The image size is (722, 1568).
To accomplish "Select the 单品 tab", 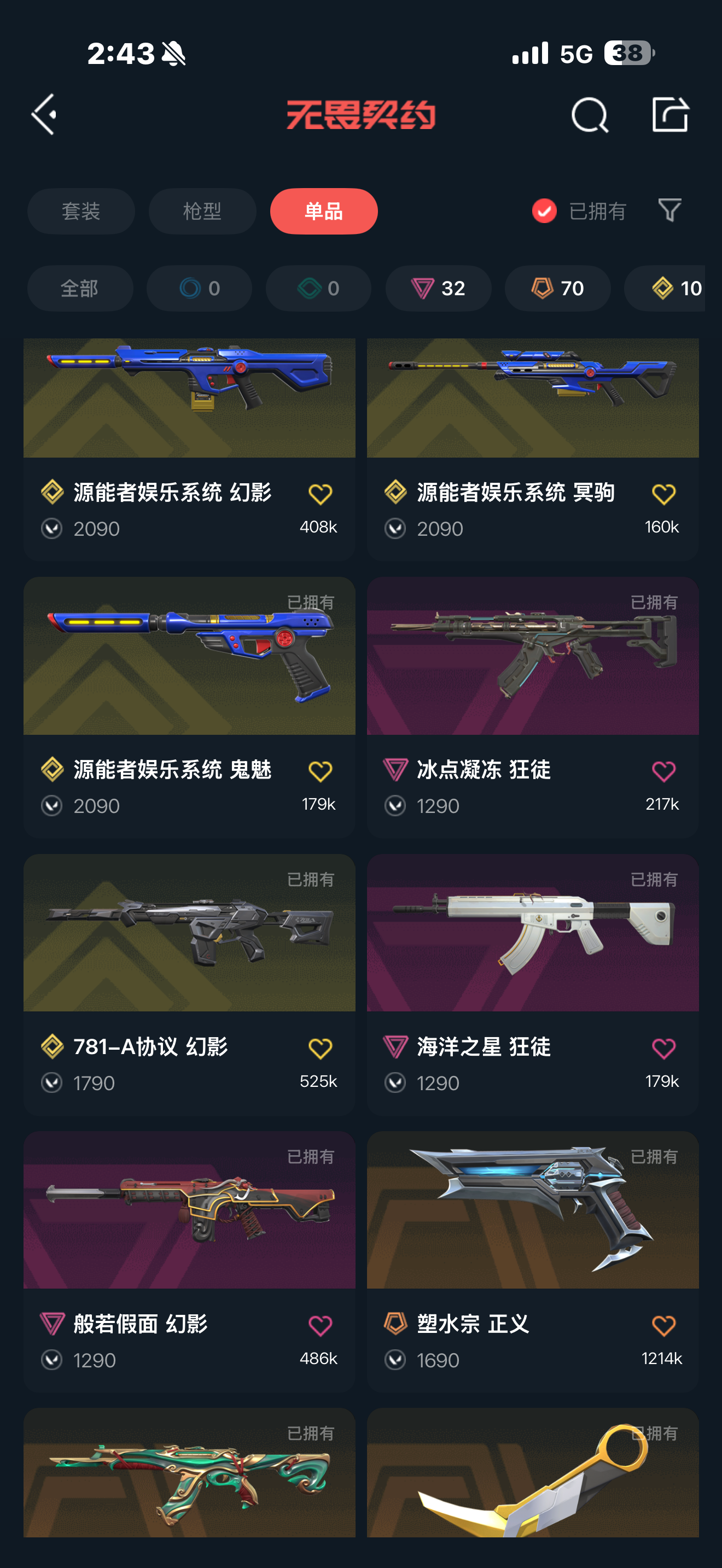I will coord(323,211).
